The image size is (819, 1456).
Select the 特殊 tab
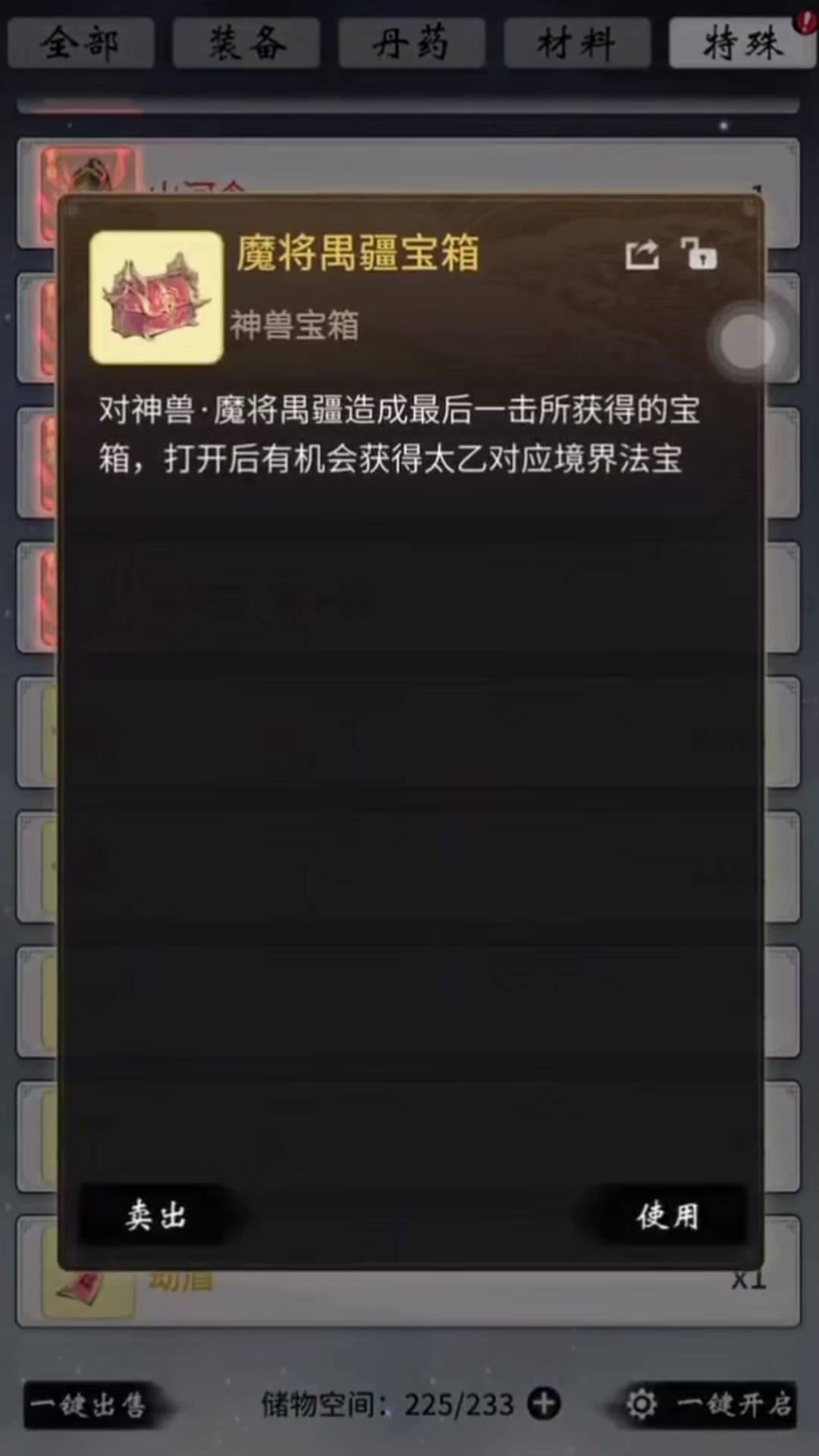pos(742,43)
